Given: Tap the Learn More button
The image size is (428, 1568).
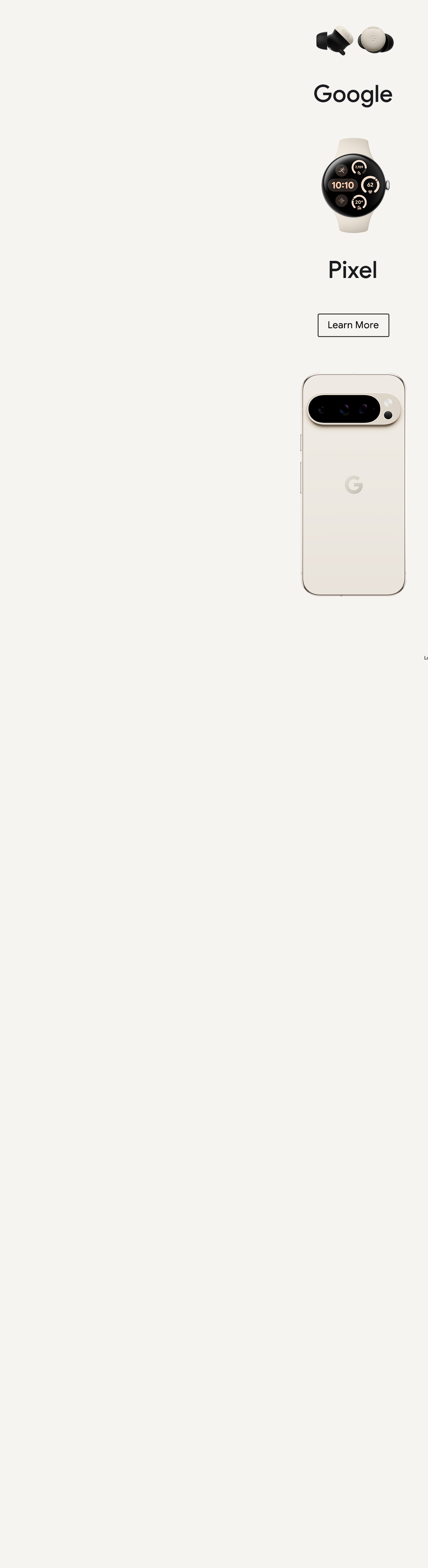Looking at the screenshot, I should pyautogui.click(x=353, y=325).
